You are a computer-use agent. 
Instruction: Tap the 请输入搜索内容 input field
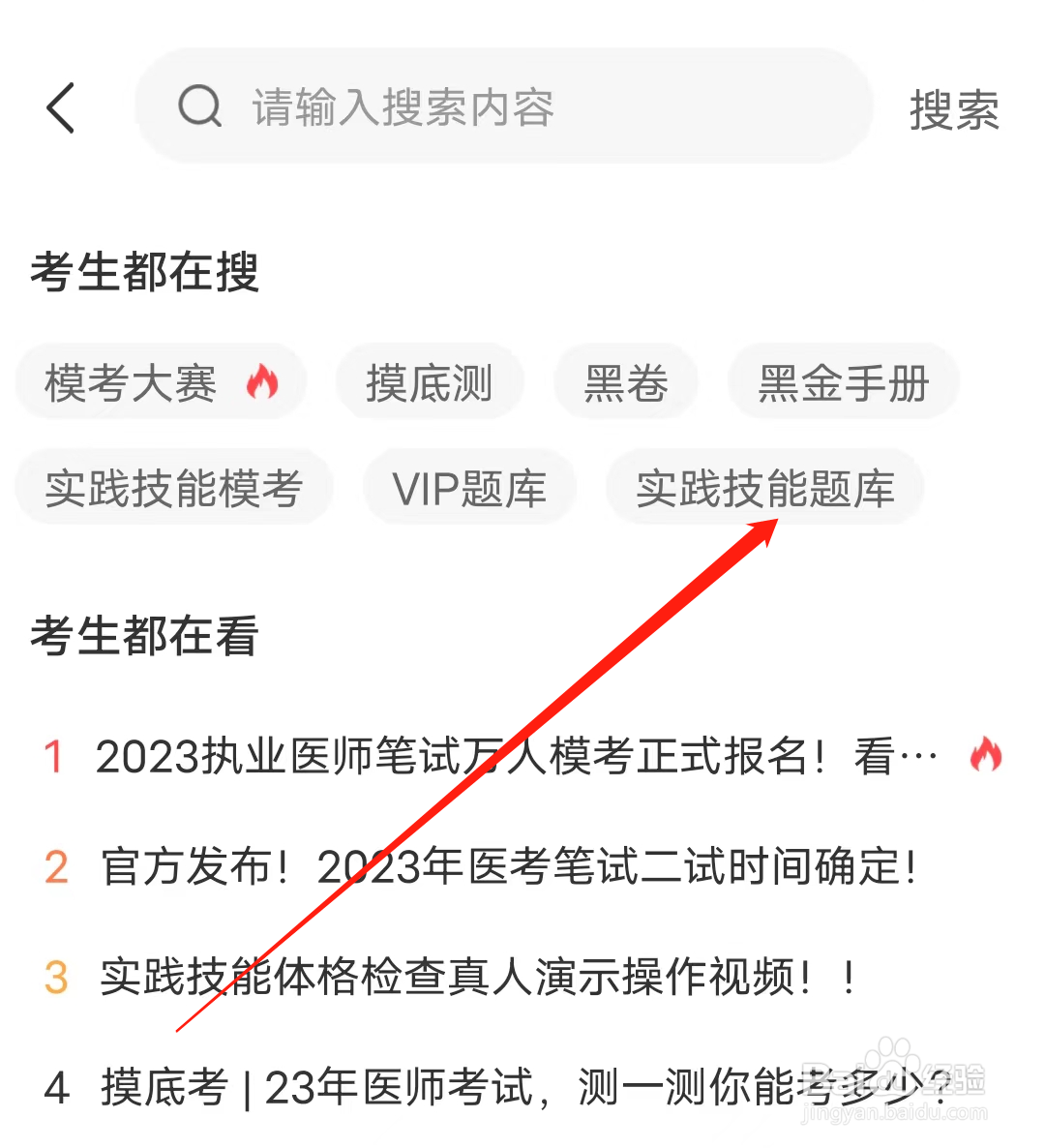tap(484, 108)
